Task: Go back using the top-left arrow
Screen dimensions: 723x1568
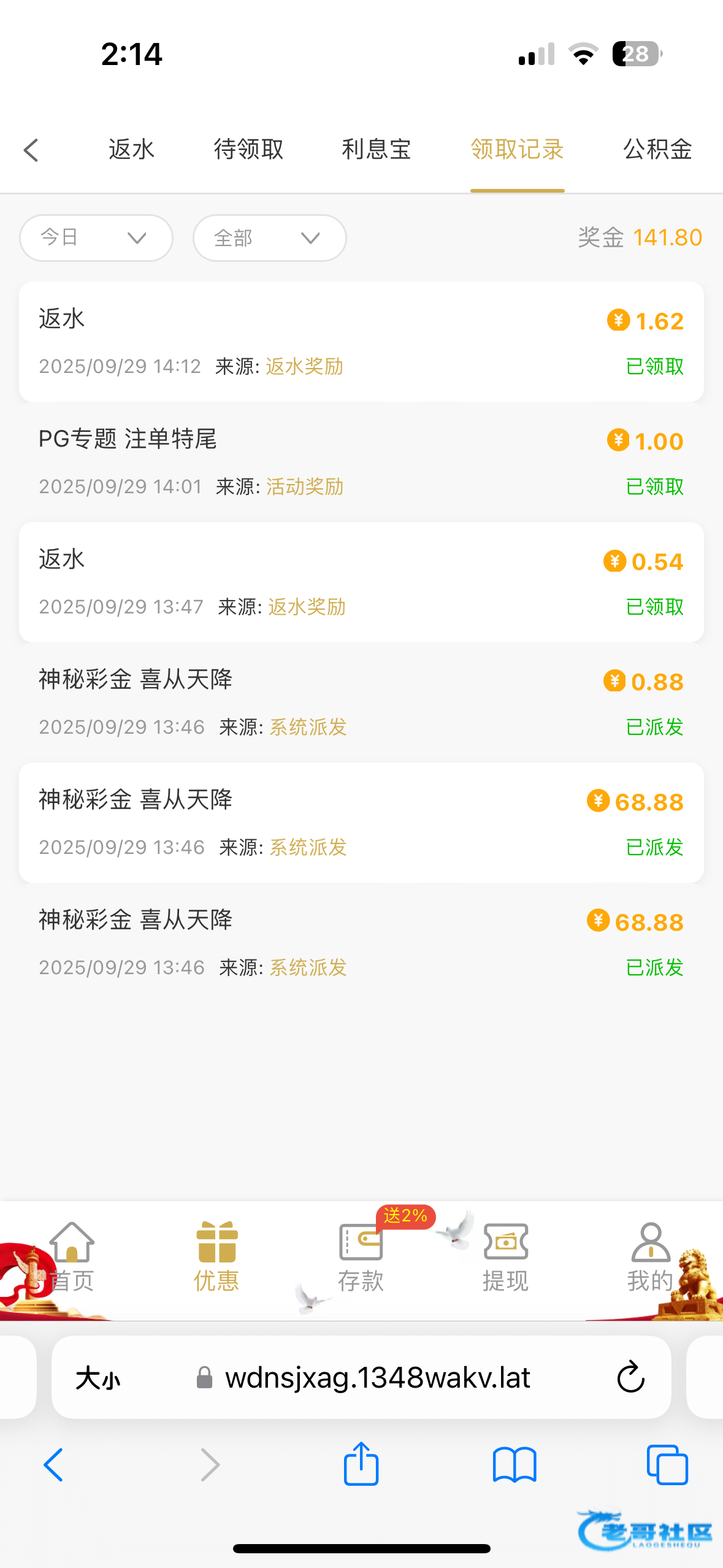Action: point(31,150)
